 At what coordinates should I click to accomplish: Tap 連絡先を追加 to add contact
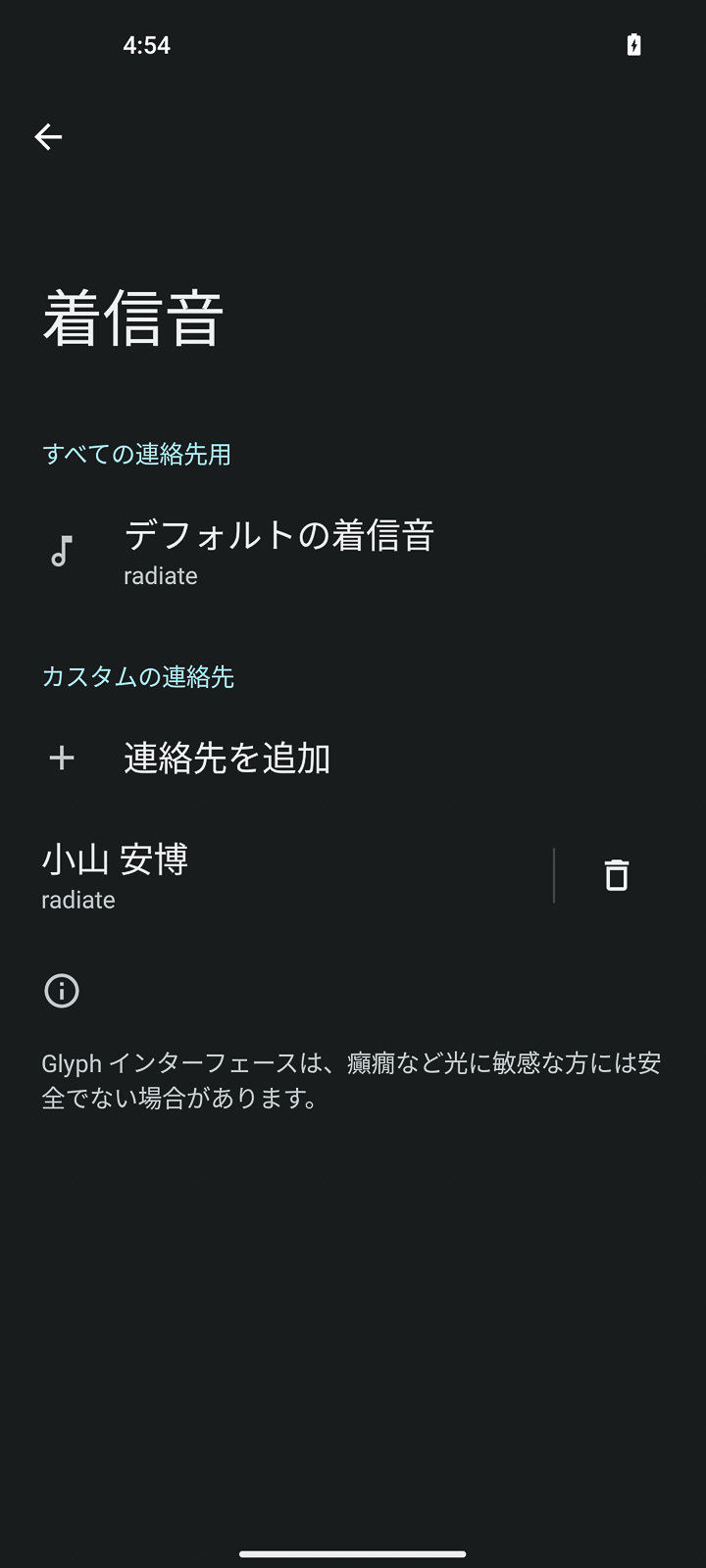coord(353,758)
